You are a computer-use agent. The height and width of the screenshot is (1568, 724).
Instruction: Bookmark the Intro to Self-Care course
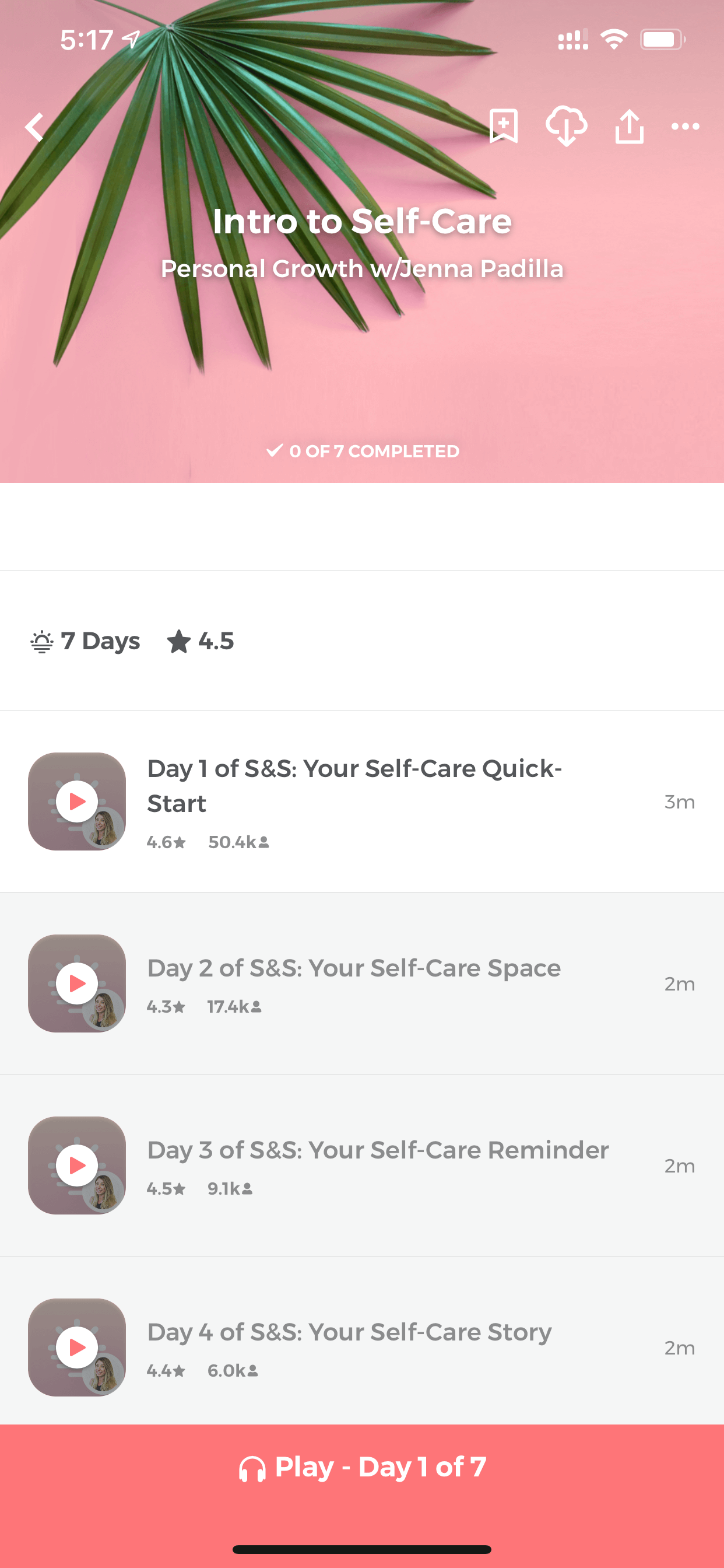click(x=504, y=127)
